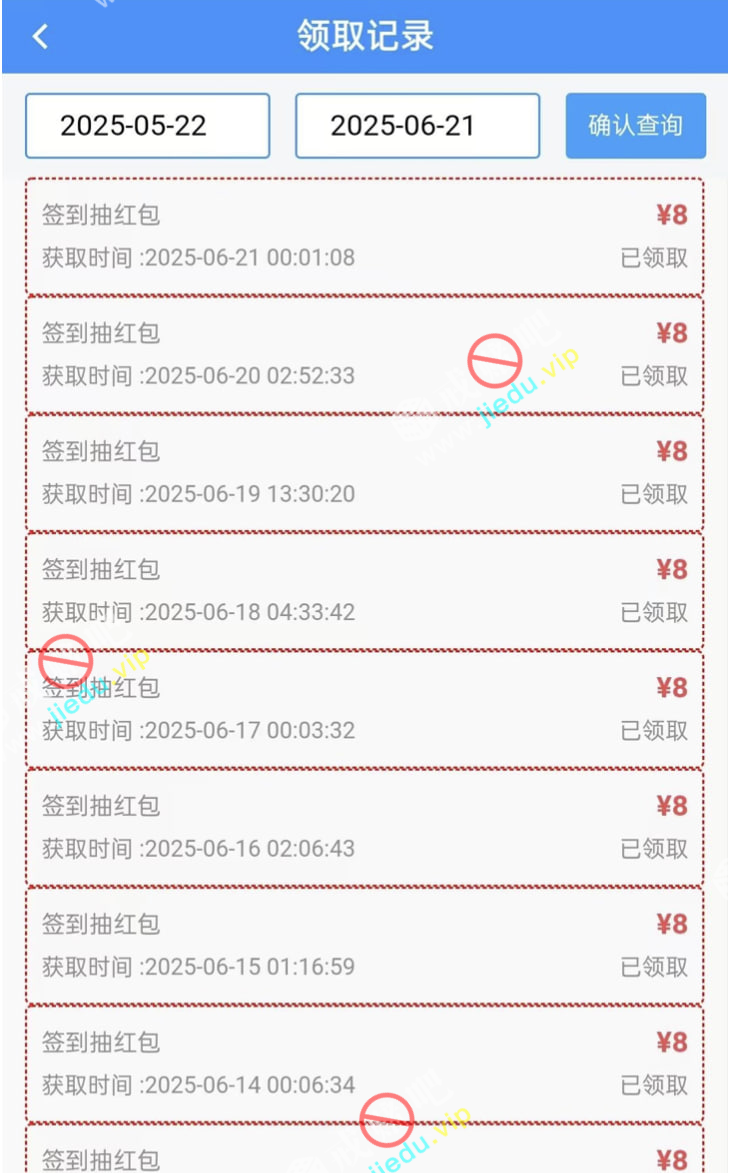Open the start date picker 2025-05-22
733x1173 pixels.
point(147,126)
